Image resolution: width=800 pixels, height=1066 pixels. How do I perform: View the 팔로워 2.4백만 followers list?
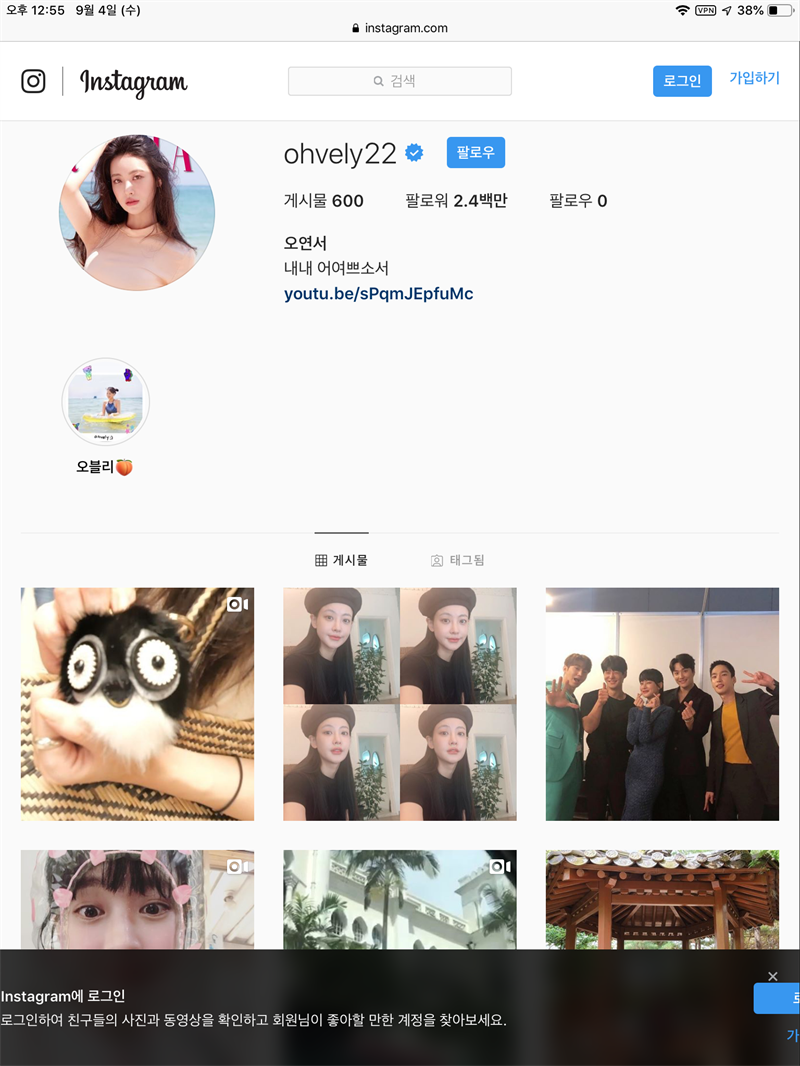456,201
